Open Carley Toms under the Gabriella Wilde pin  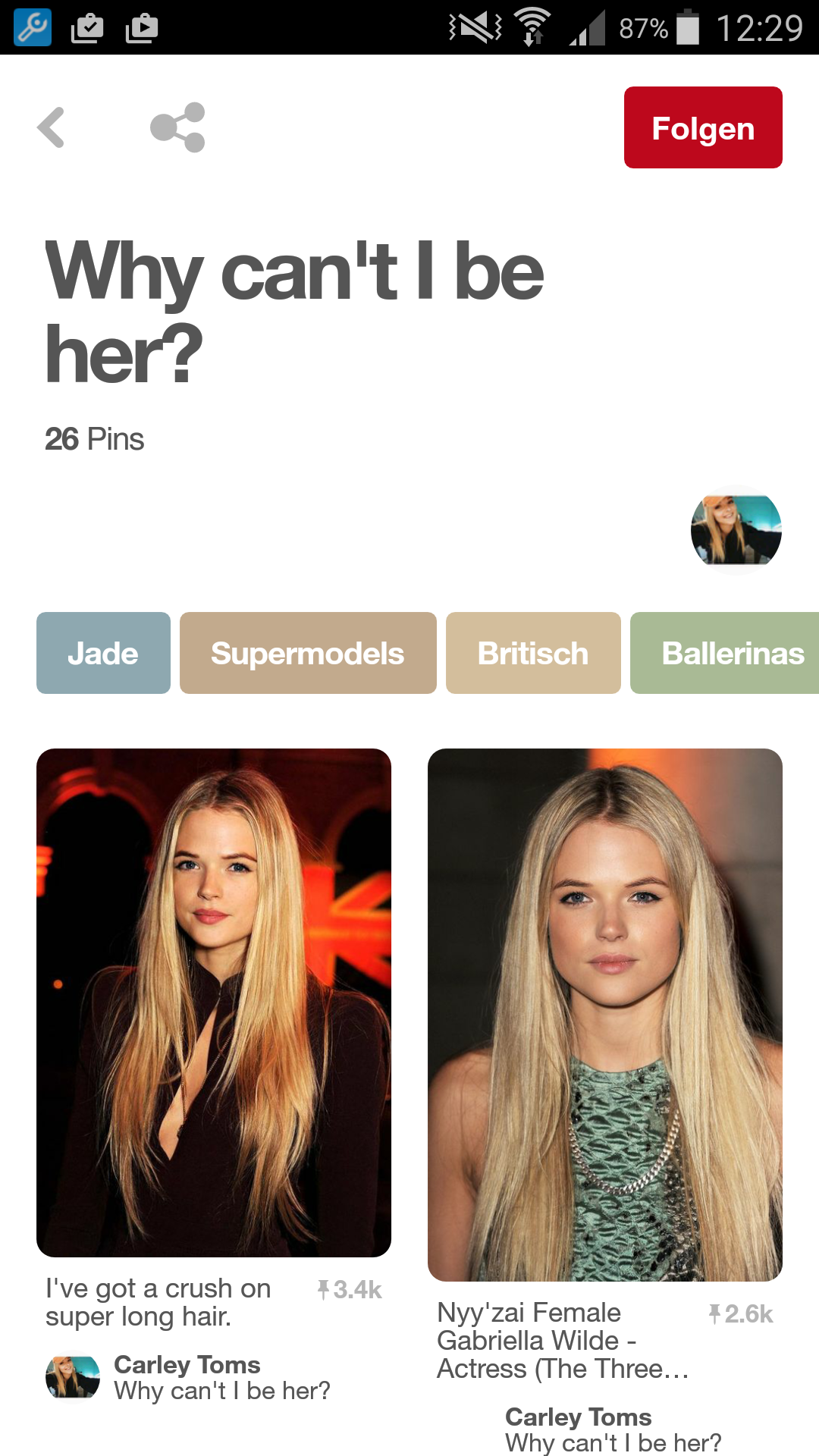(x=578, y=1417)
